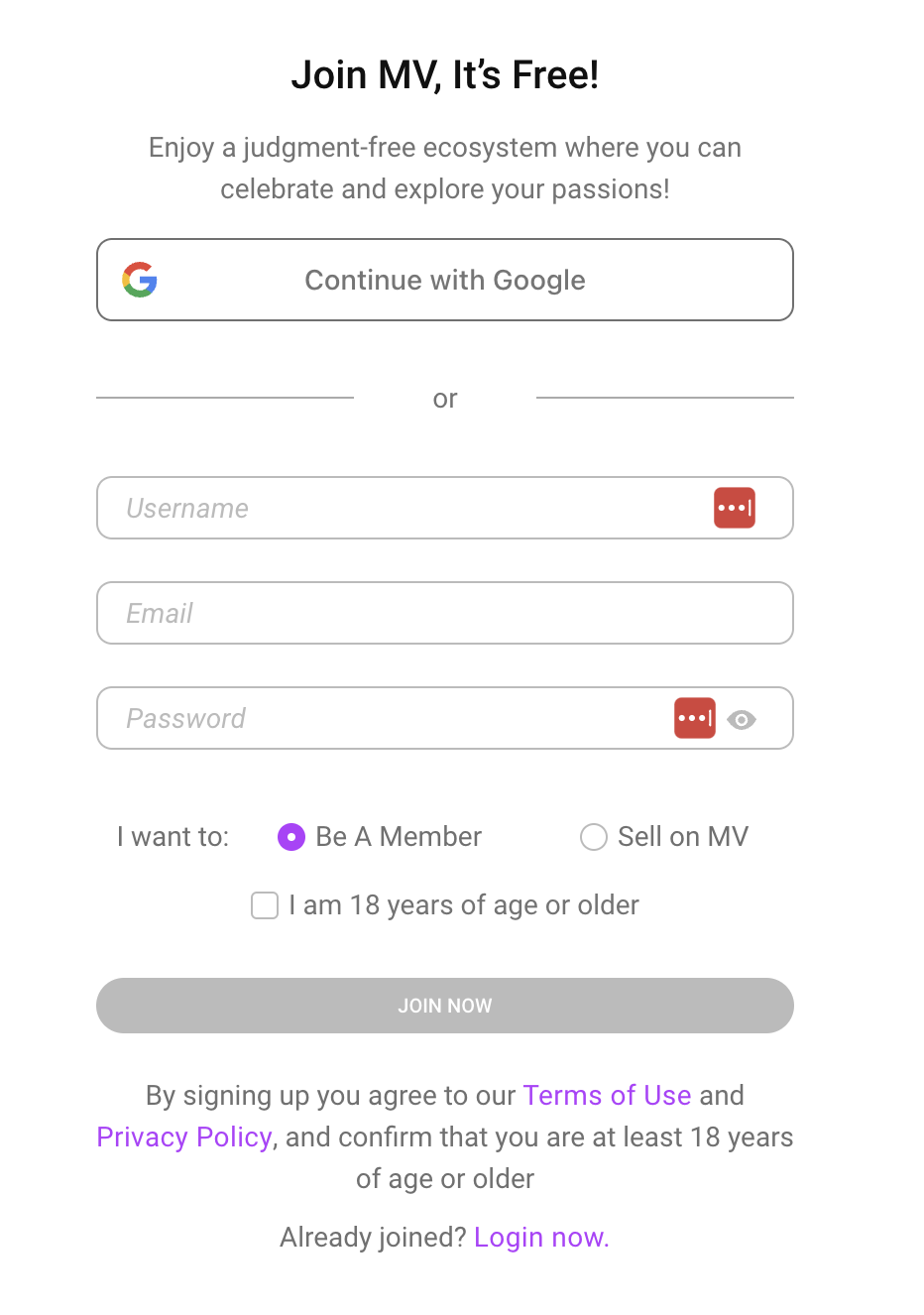Go to Login now
924x1315 pixels.
tap(541, 1238)
